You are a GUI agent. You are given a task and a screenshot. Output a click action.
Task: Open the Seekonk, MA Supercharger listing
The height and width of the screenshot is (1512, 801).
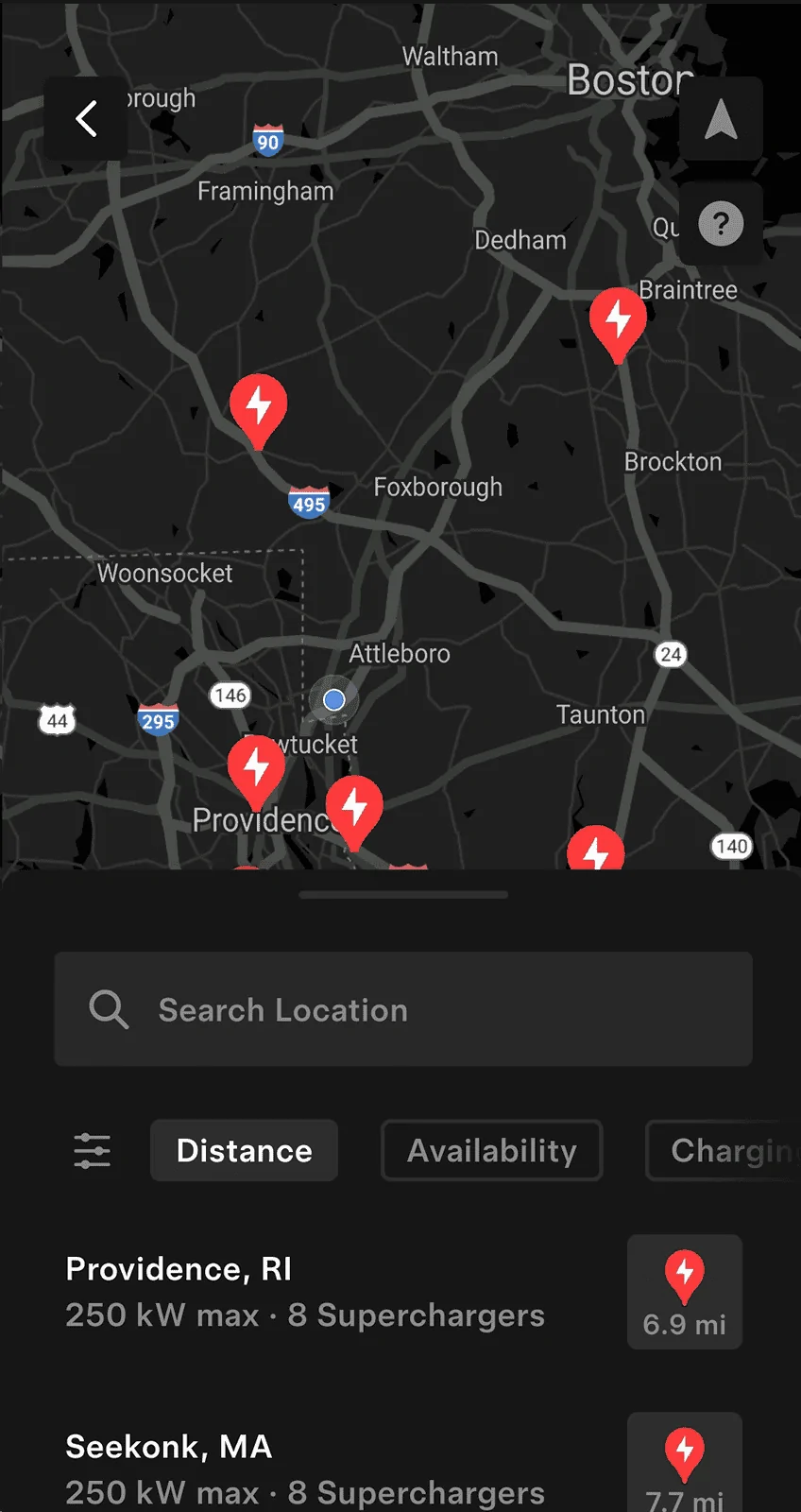tap(305, 1469)
